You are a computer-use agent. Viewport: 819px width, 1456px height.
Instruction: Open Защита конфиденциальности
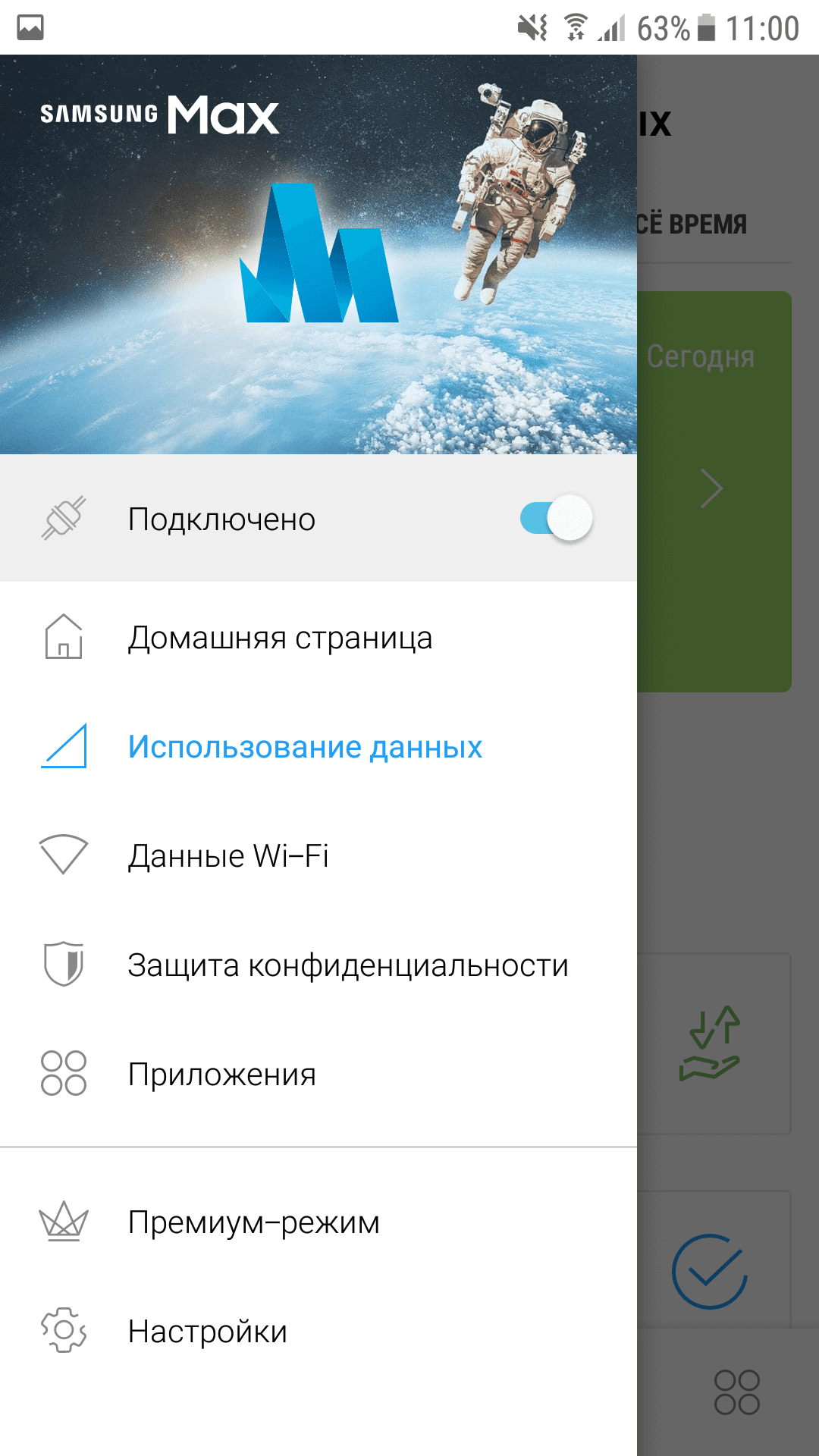click(347, 965)
